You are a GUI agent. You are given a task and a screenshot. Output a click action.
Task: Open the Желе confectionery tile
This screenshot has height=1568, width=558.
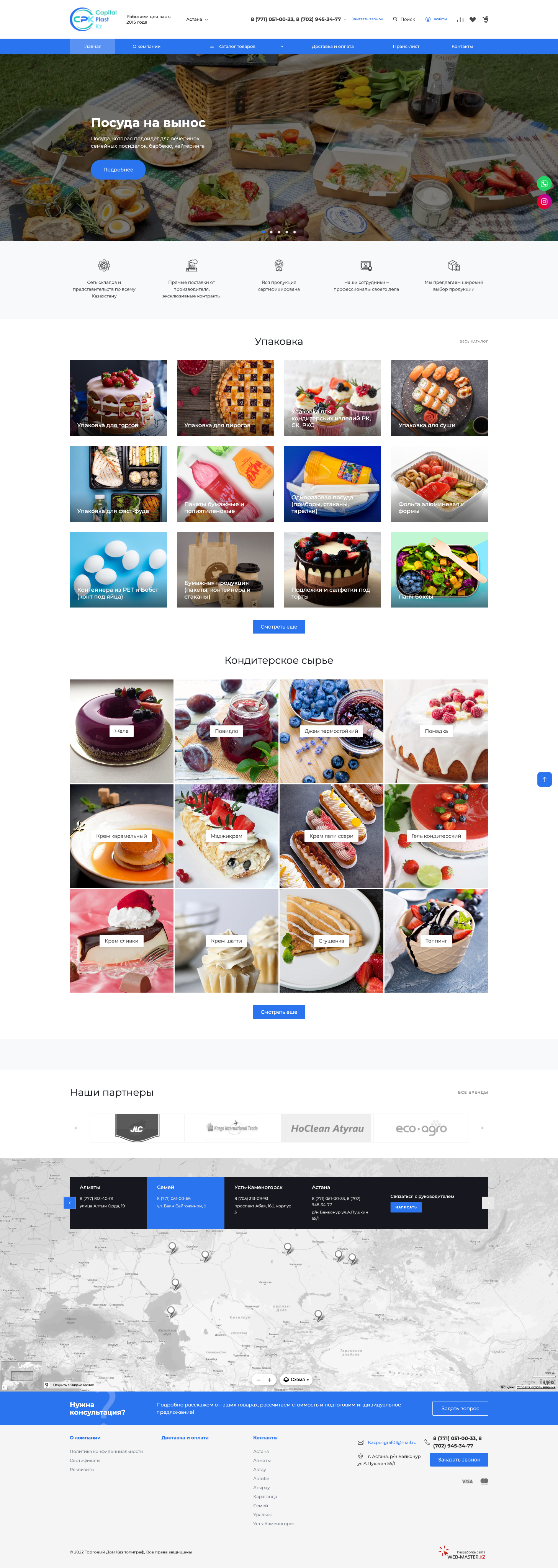click(121, 731)
